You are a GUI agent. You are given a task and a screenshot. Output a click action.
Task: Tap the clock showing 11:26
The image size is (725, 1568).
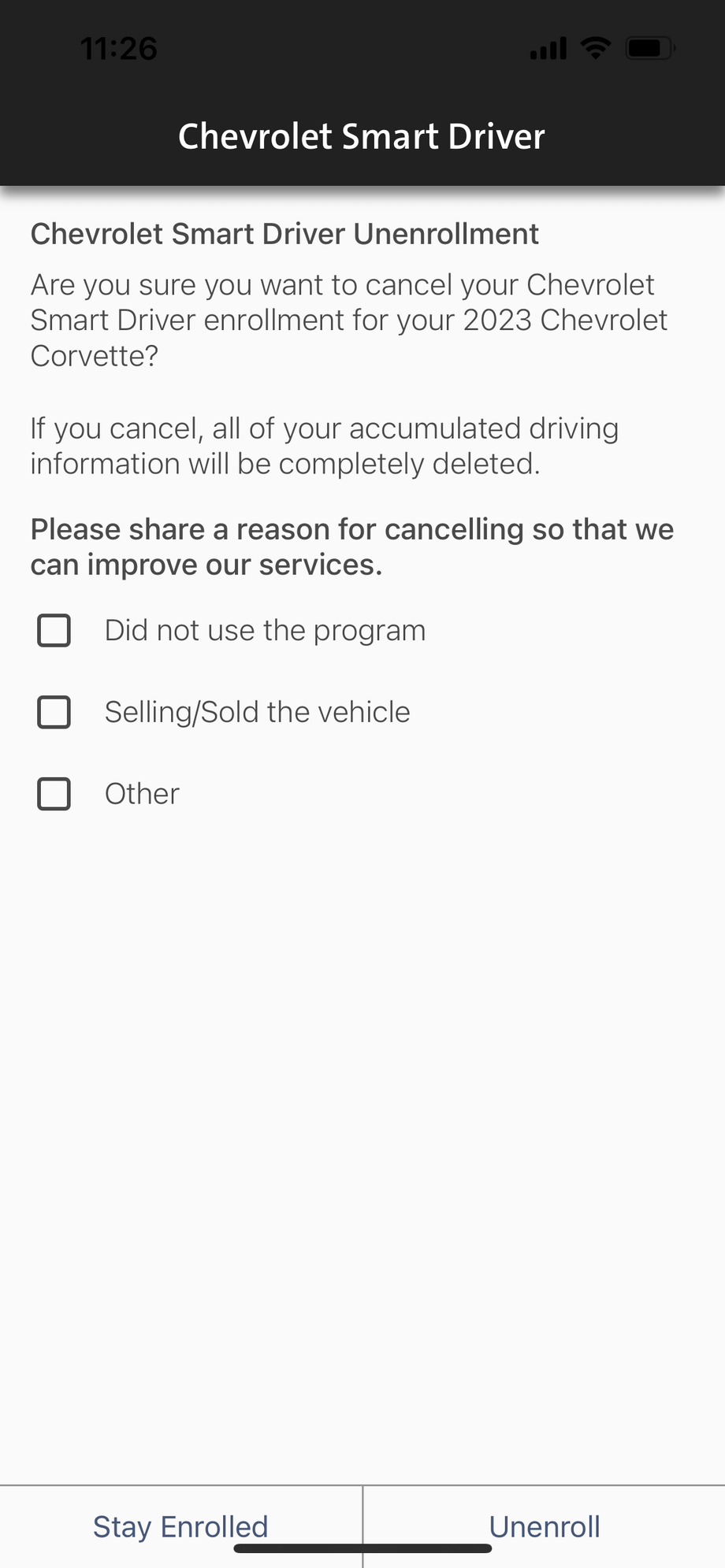pyautogui.click(x=118, y=48)
